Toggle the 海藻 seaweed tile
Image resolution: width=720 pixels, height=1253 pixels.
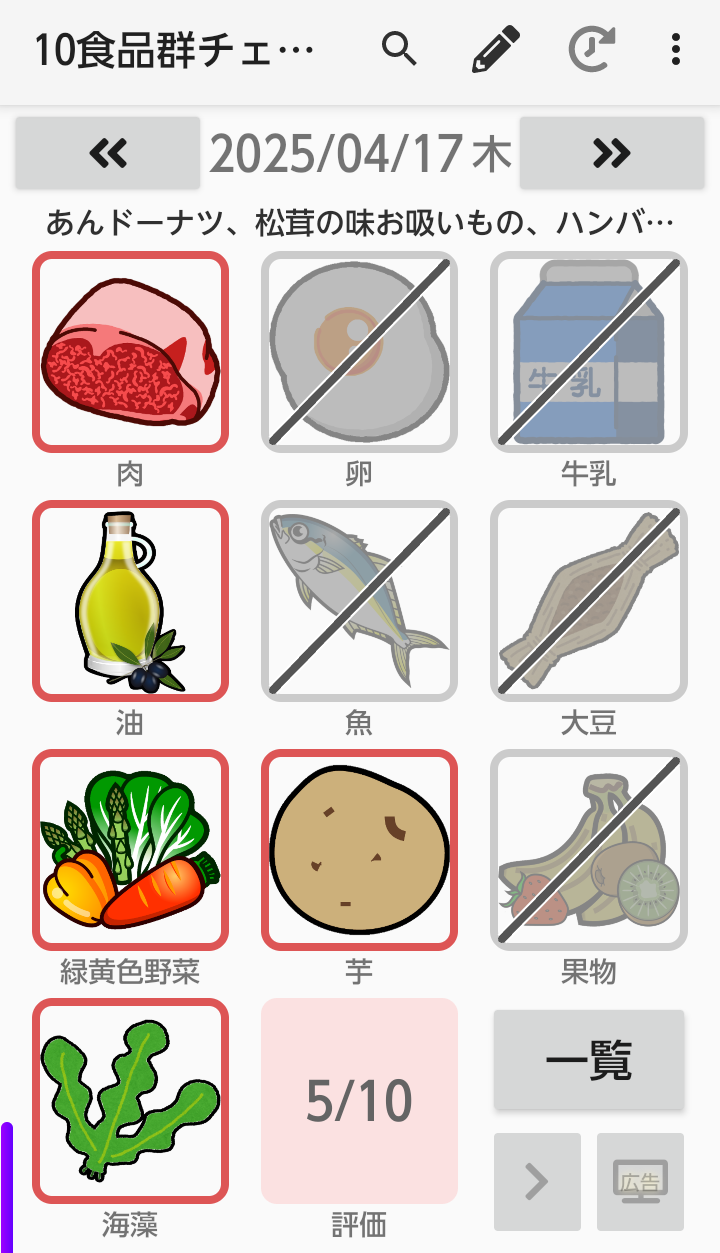(131, 1100)
